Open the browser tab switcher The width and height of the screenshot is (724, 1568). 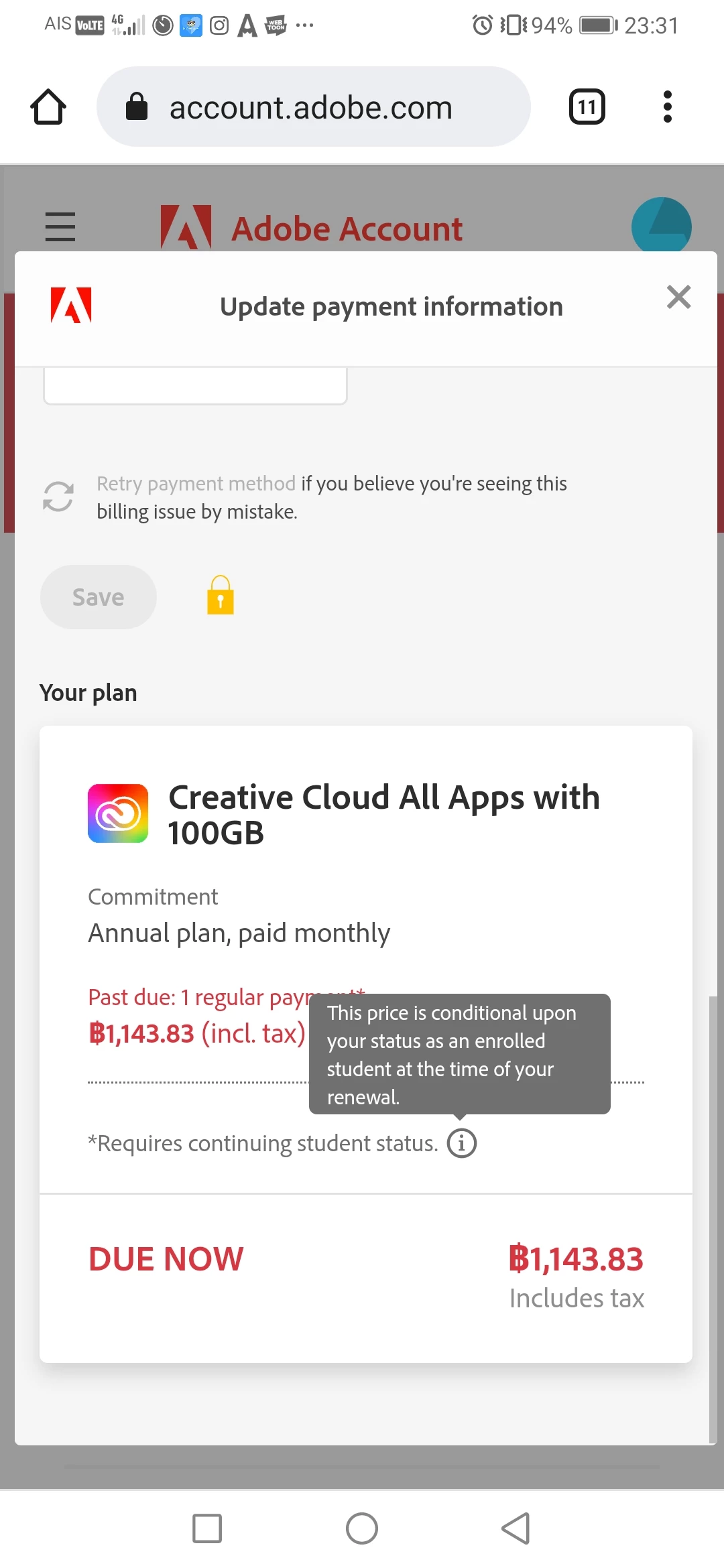[587, 107]
